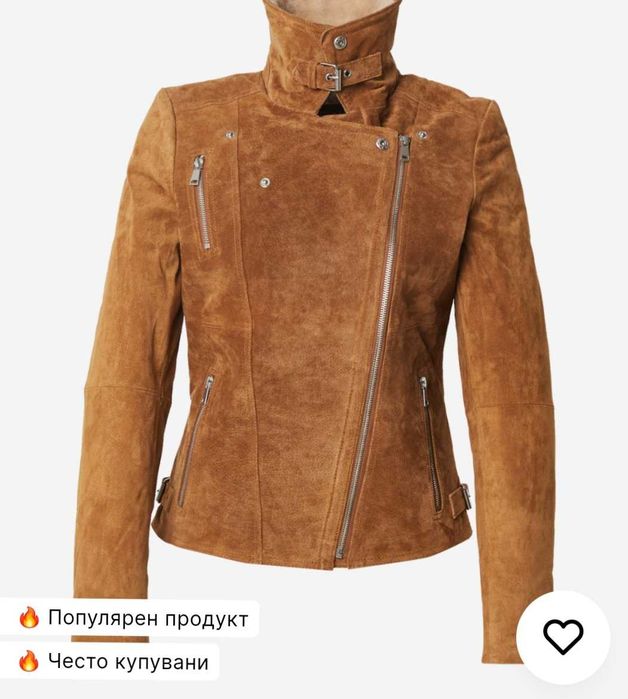The height and width of the screenshot is (699, 628).
Task: Open the suede jacket product photo
Action: click(x=314, y=320)
